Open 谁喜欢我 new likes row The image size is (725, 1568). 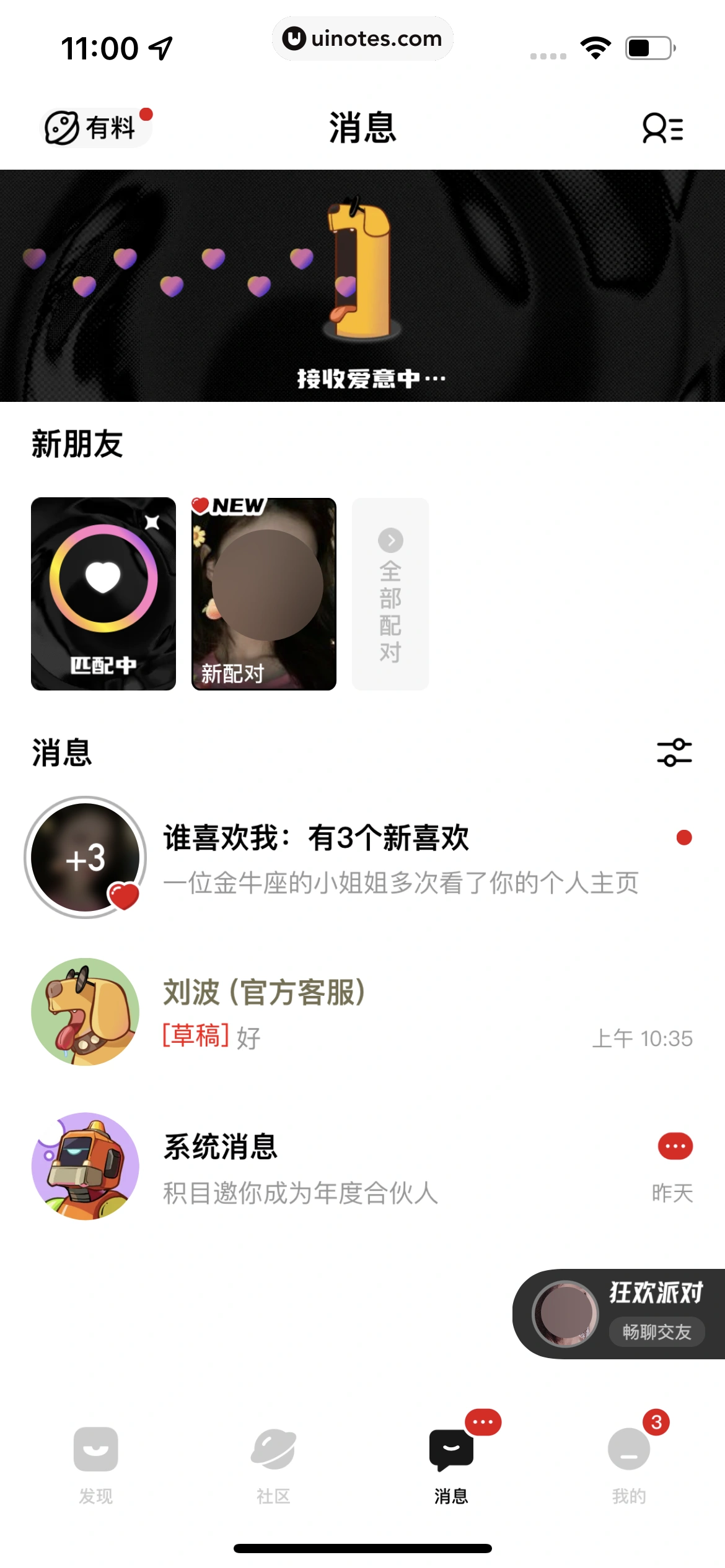coord(362,858)
